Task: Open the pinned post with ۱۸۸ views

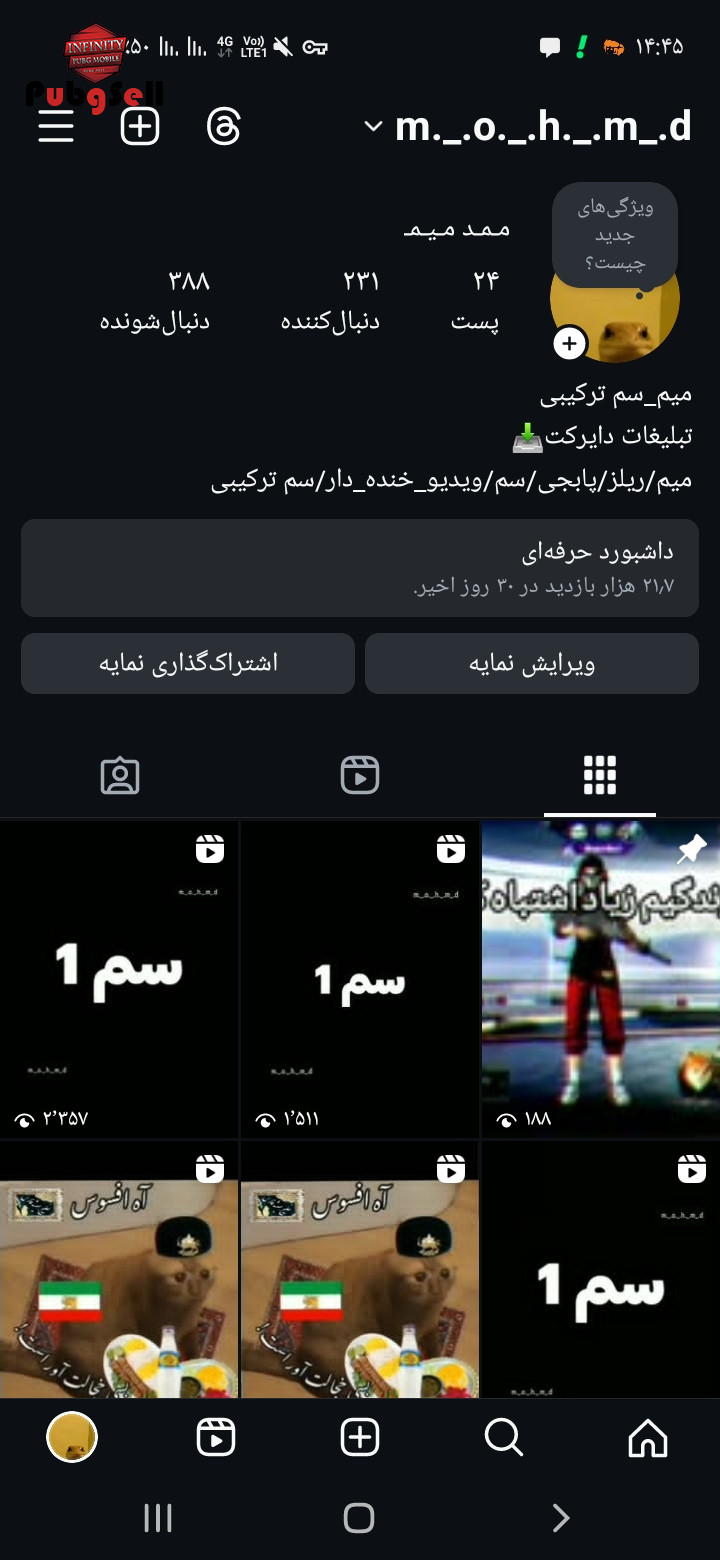Action: pyautogui.click(x=600, y=980)
